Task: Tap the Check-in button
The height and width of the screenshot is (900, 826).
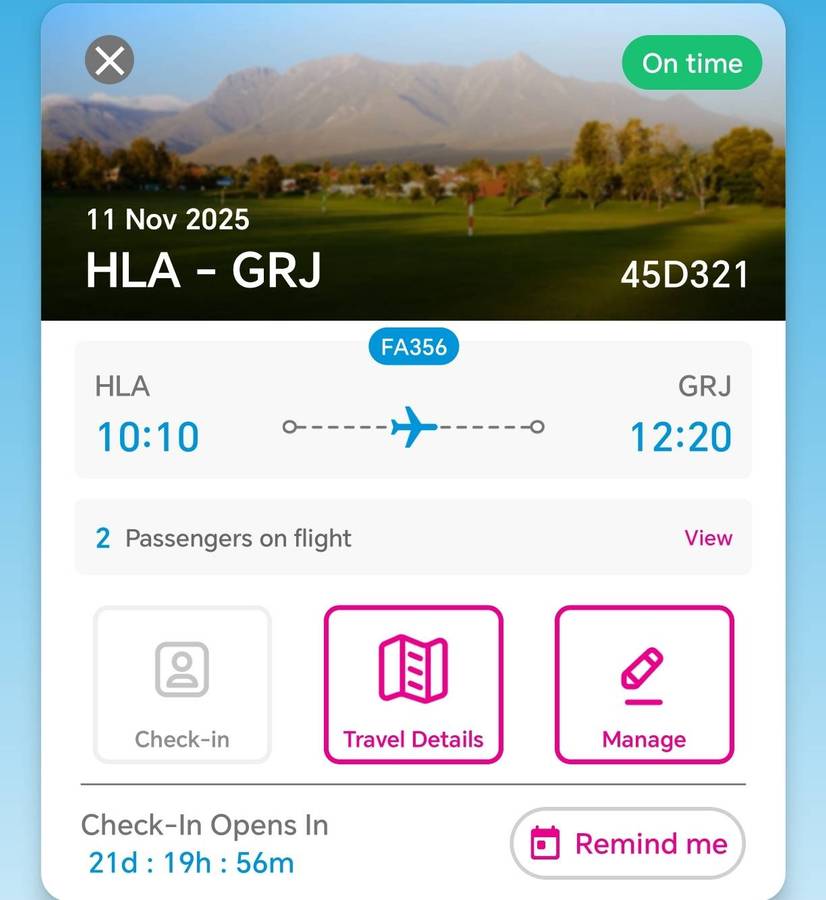Action: pyautogui.click(x=182, y=685)
